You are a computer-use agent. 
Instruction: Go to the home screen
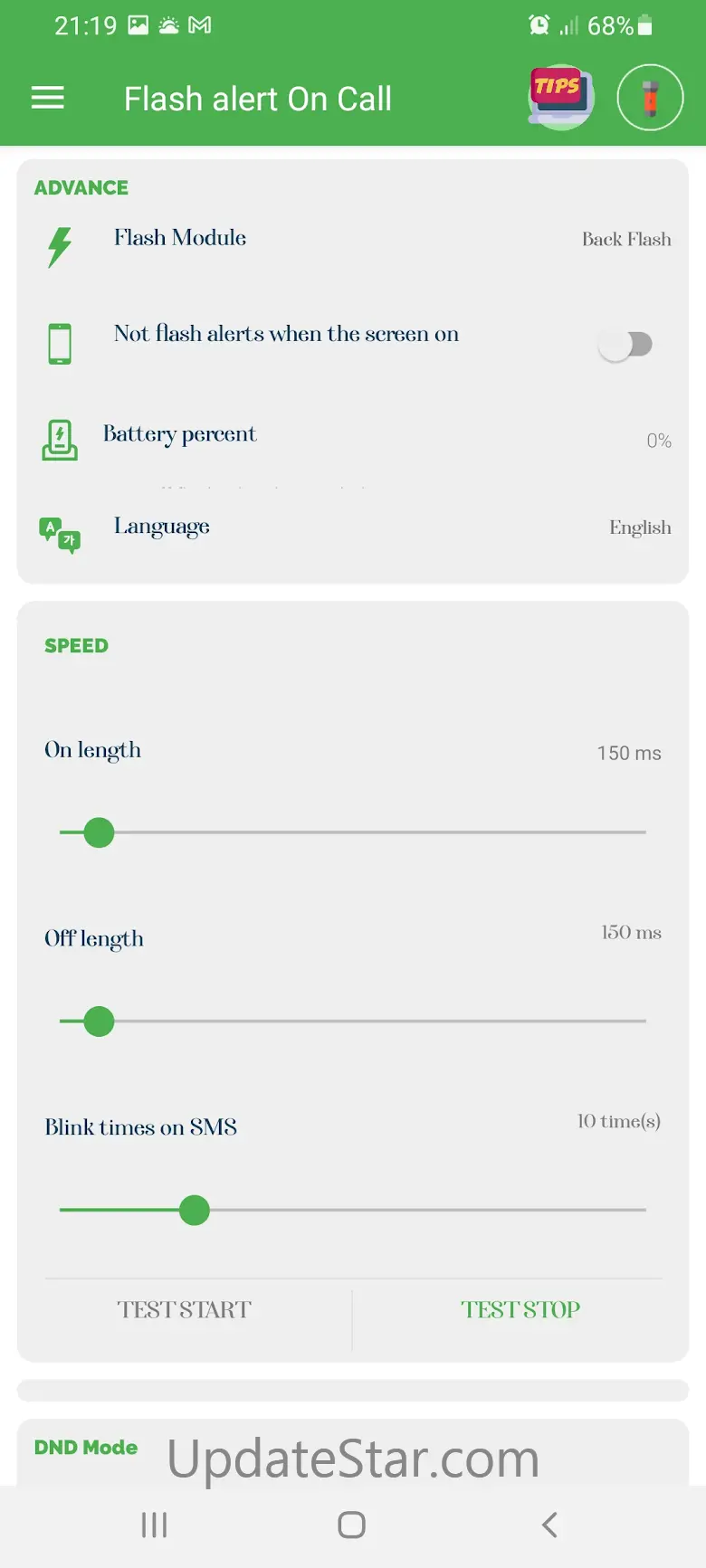(351, 1525)
